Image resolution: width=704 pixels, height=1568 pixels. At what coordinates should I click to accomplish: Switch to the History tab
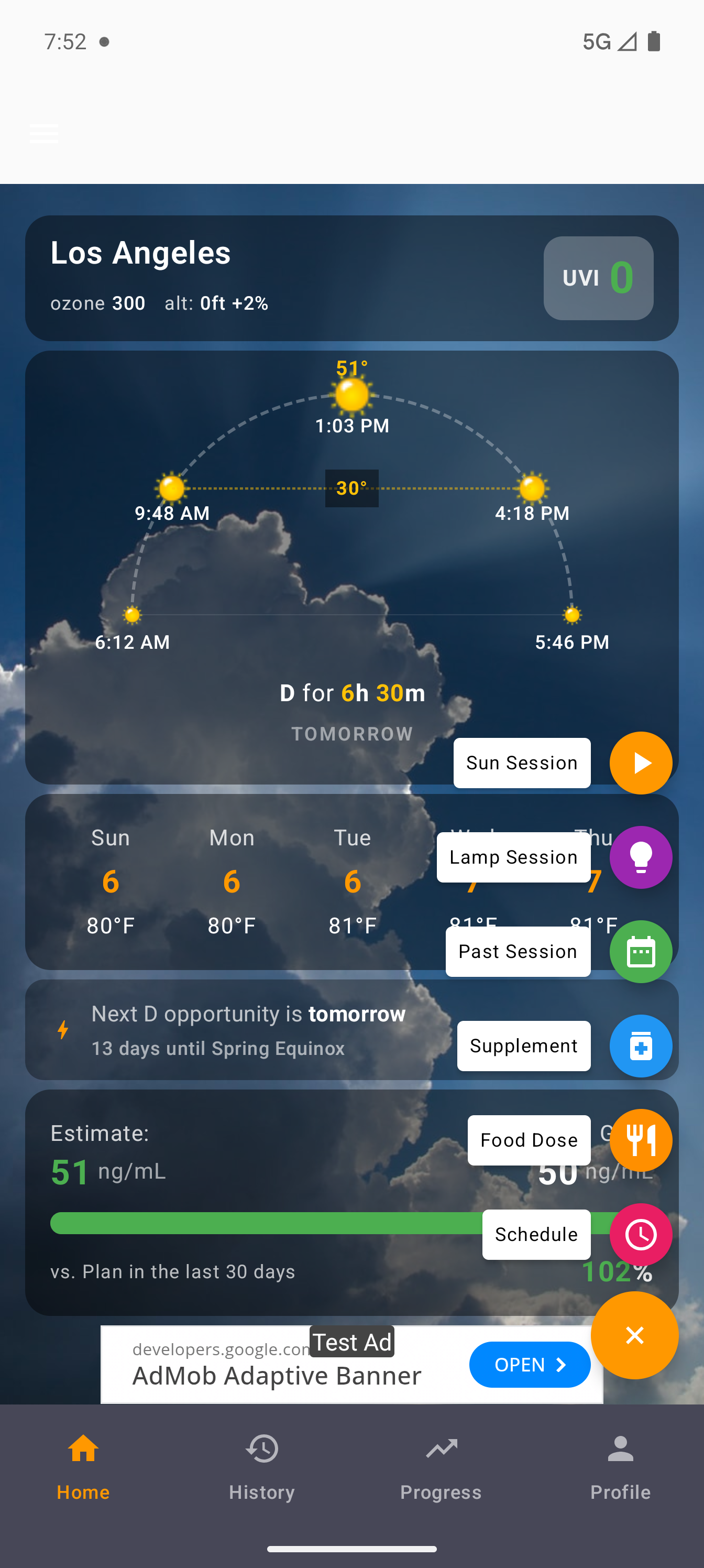coord(261,1467)
